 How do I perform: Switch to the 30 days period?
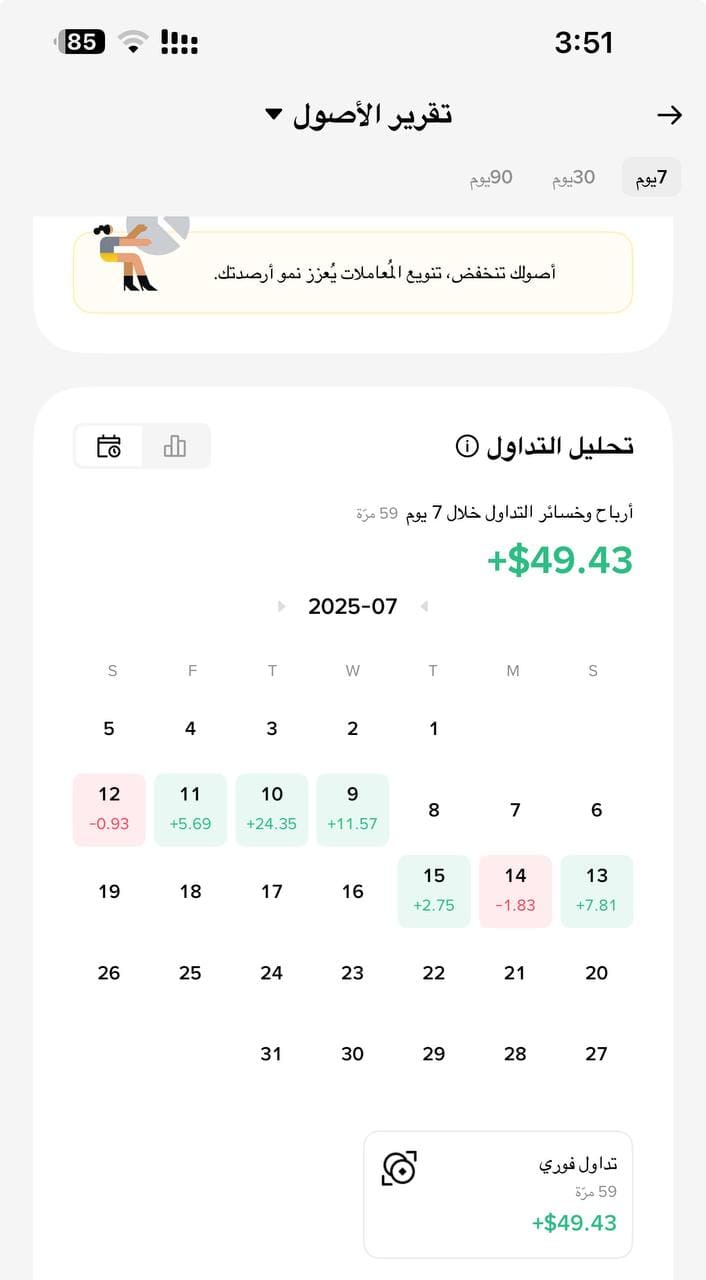point(573,178)
